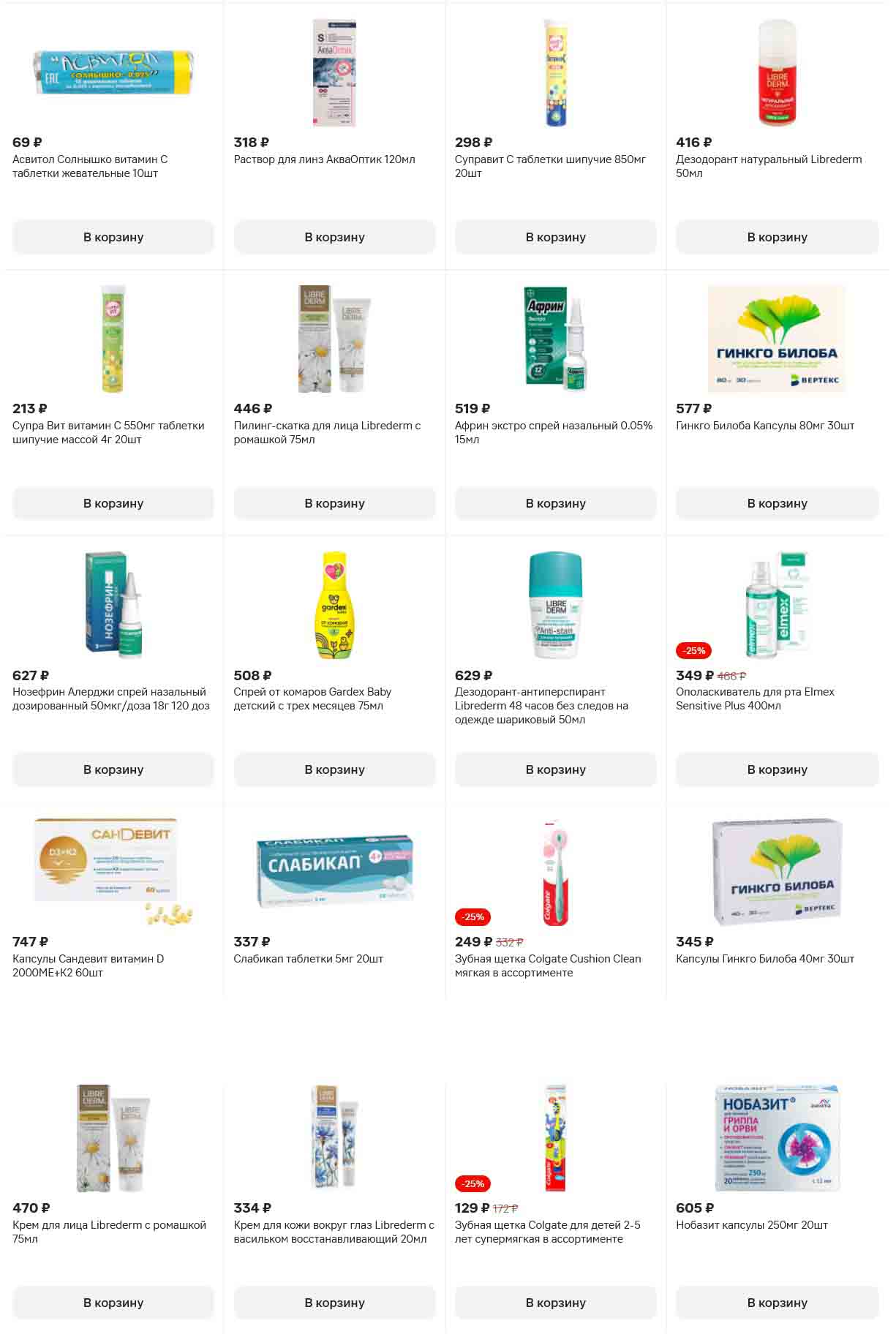Open Librederm 48 часов antiperspirant product page
Screen dimensions: 896x1337
point(541,706)
